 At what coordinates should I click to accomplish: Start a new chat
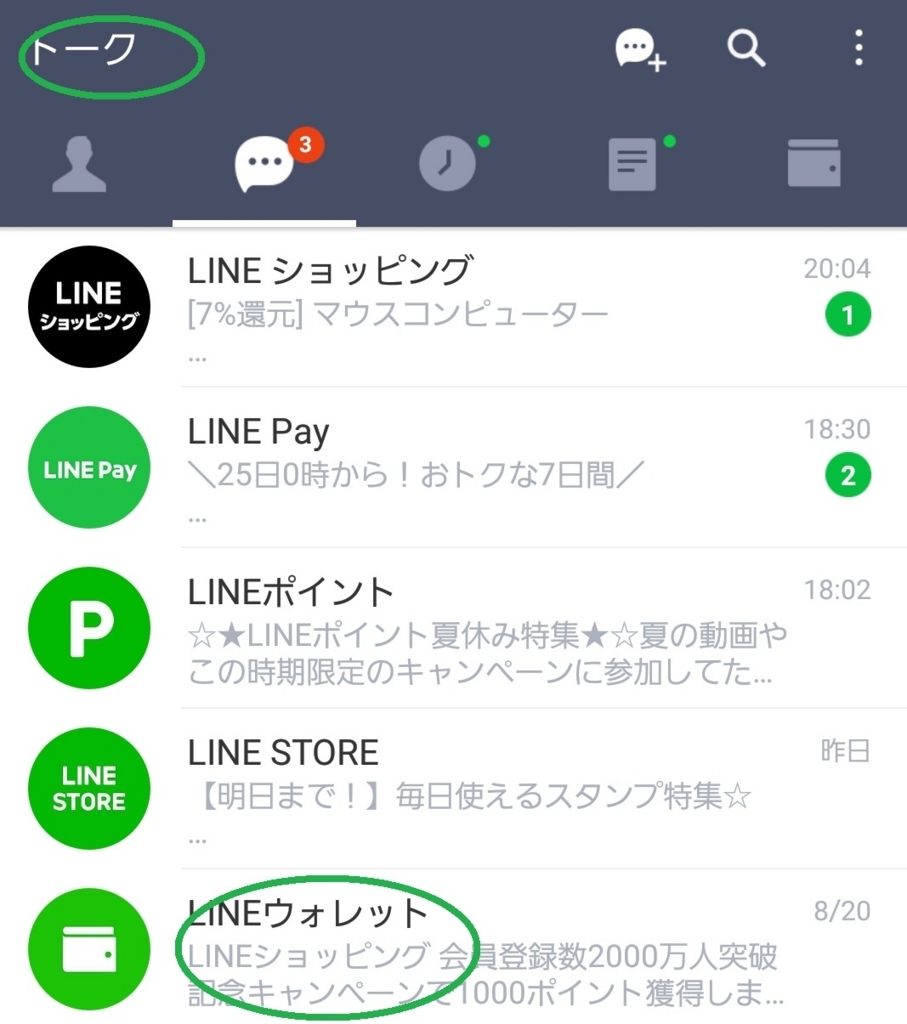click(640, 48)
